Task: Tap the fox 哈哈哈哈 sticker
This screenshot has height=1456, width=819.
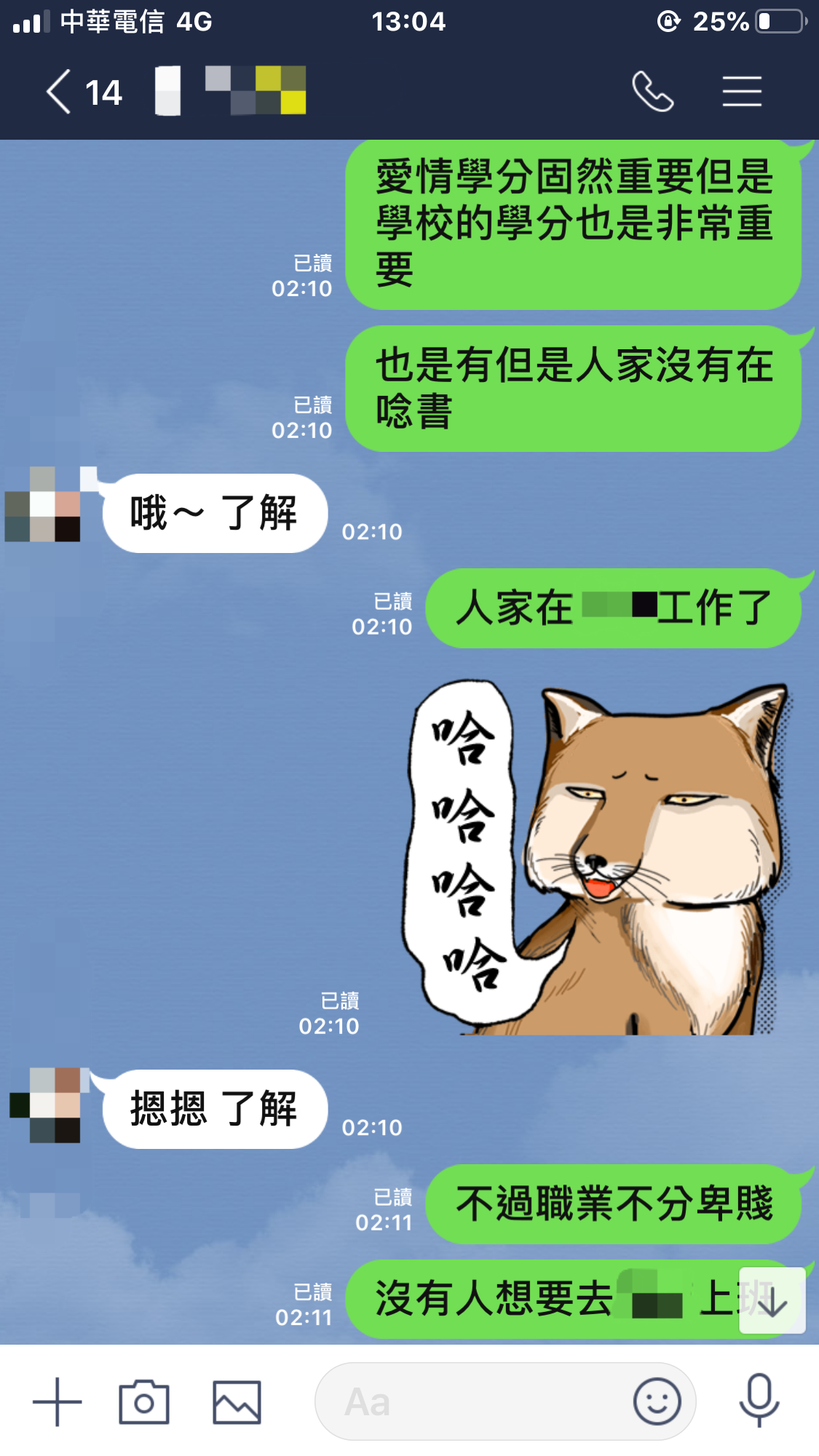Action: click(597, 859)
